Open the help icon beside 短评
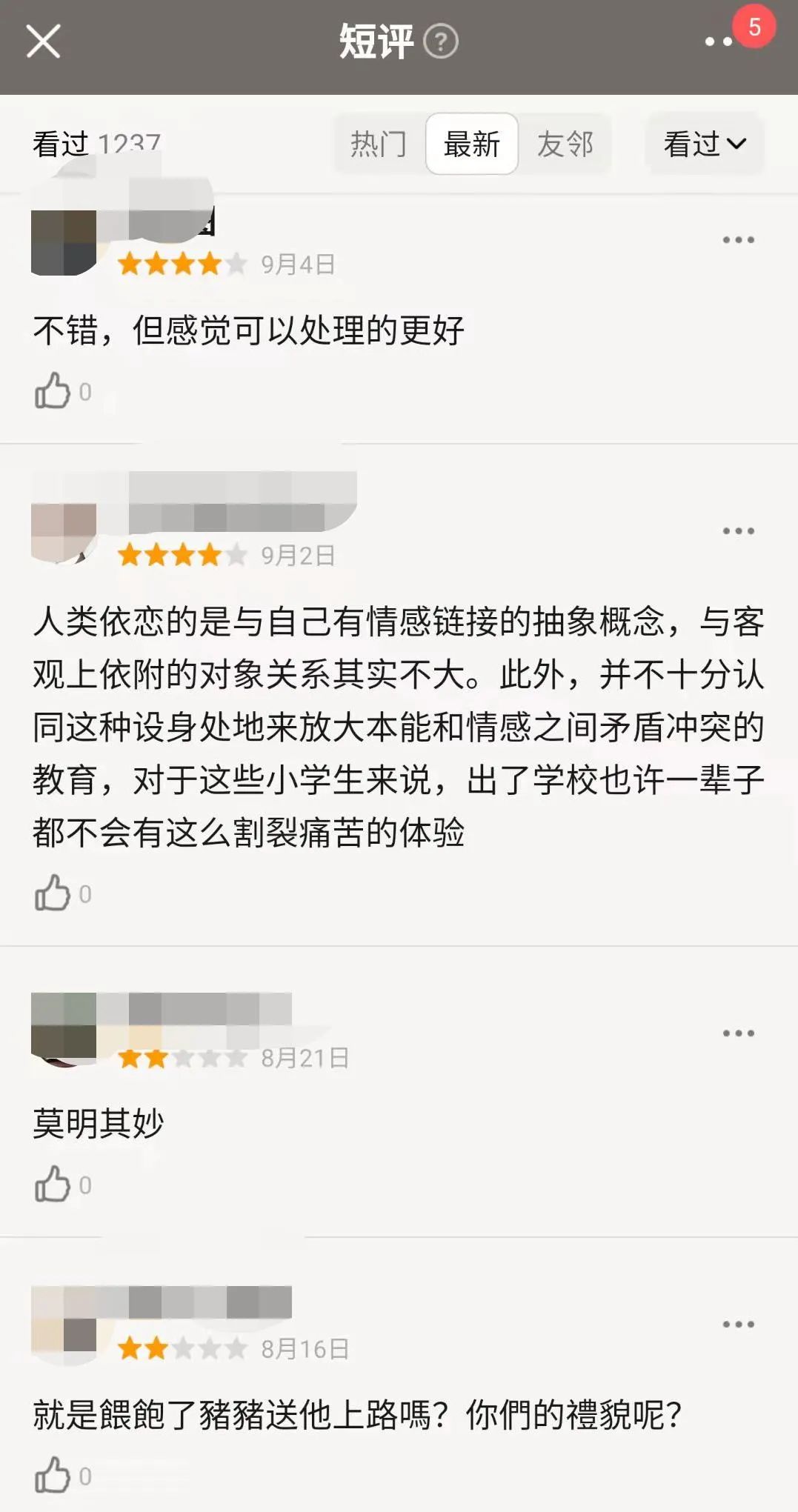Screen dimensions: 798x1512 [x=441, y=41]
